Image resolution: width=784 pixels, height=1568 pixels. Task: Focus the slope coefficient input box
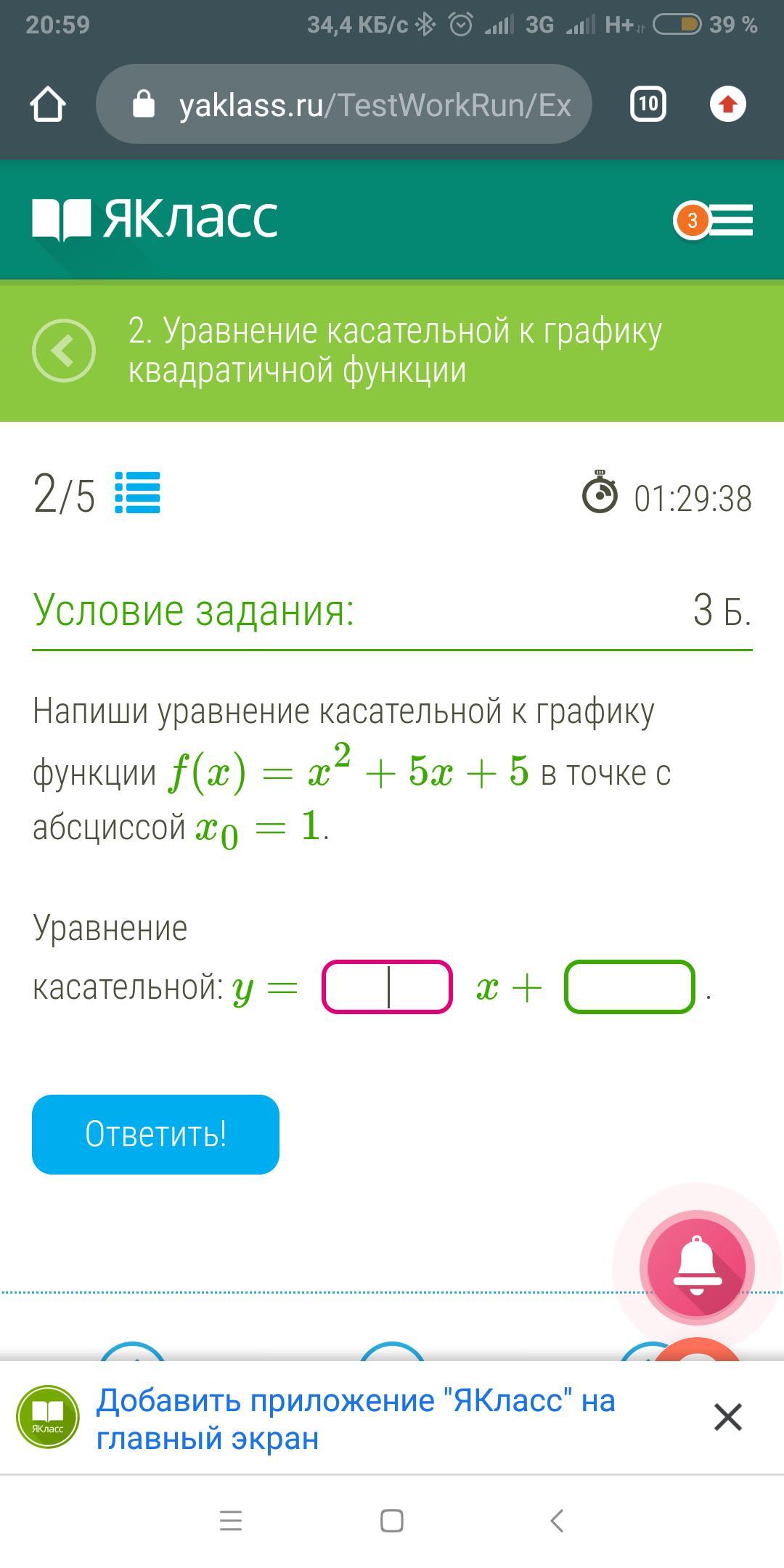[x=388, y=987]
